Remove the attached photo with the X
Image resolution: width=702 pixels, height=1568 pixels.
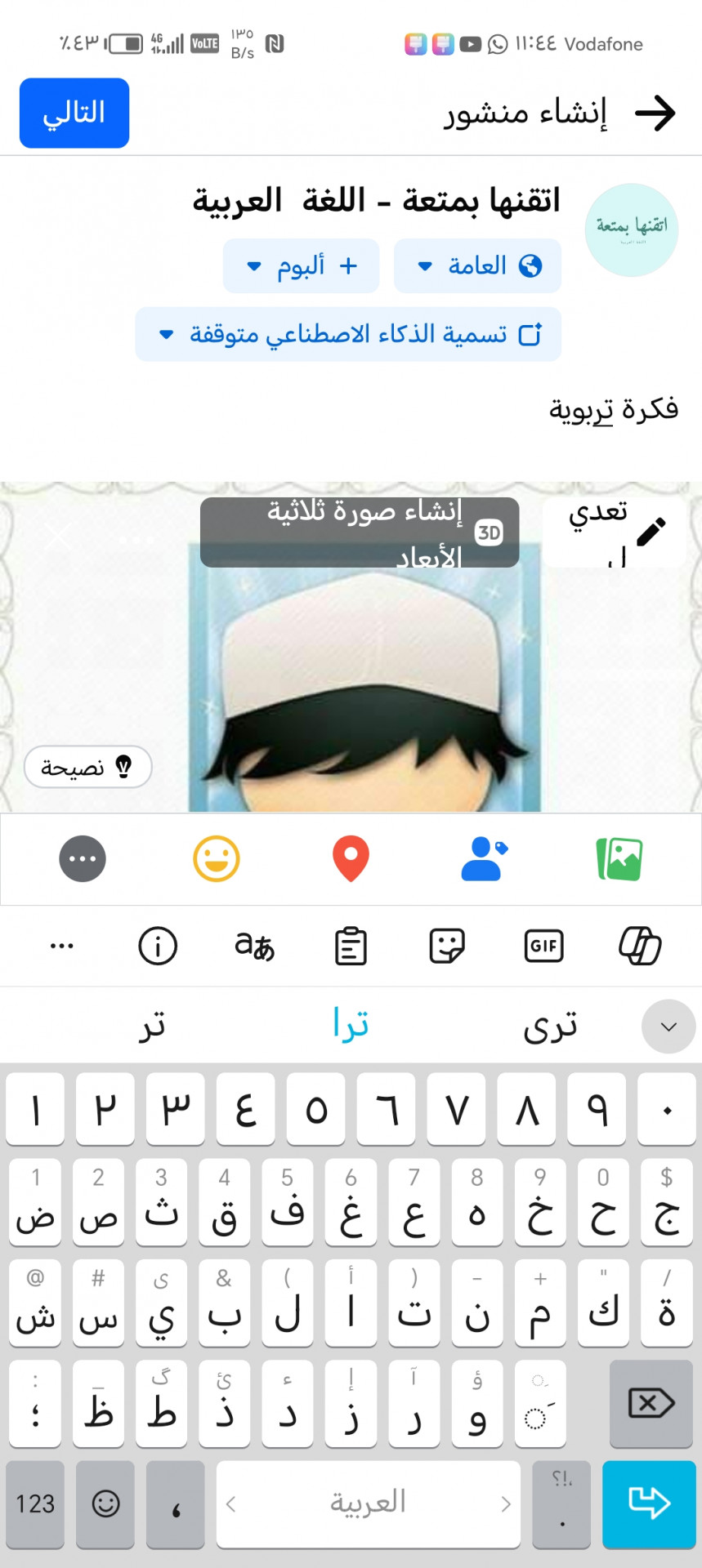click(59, 536)
